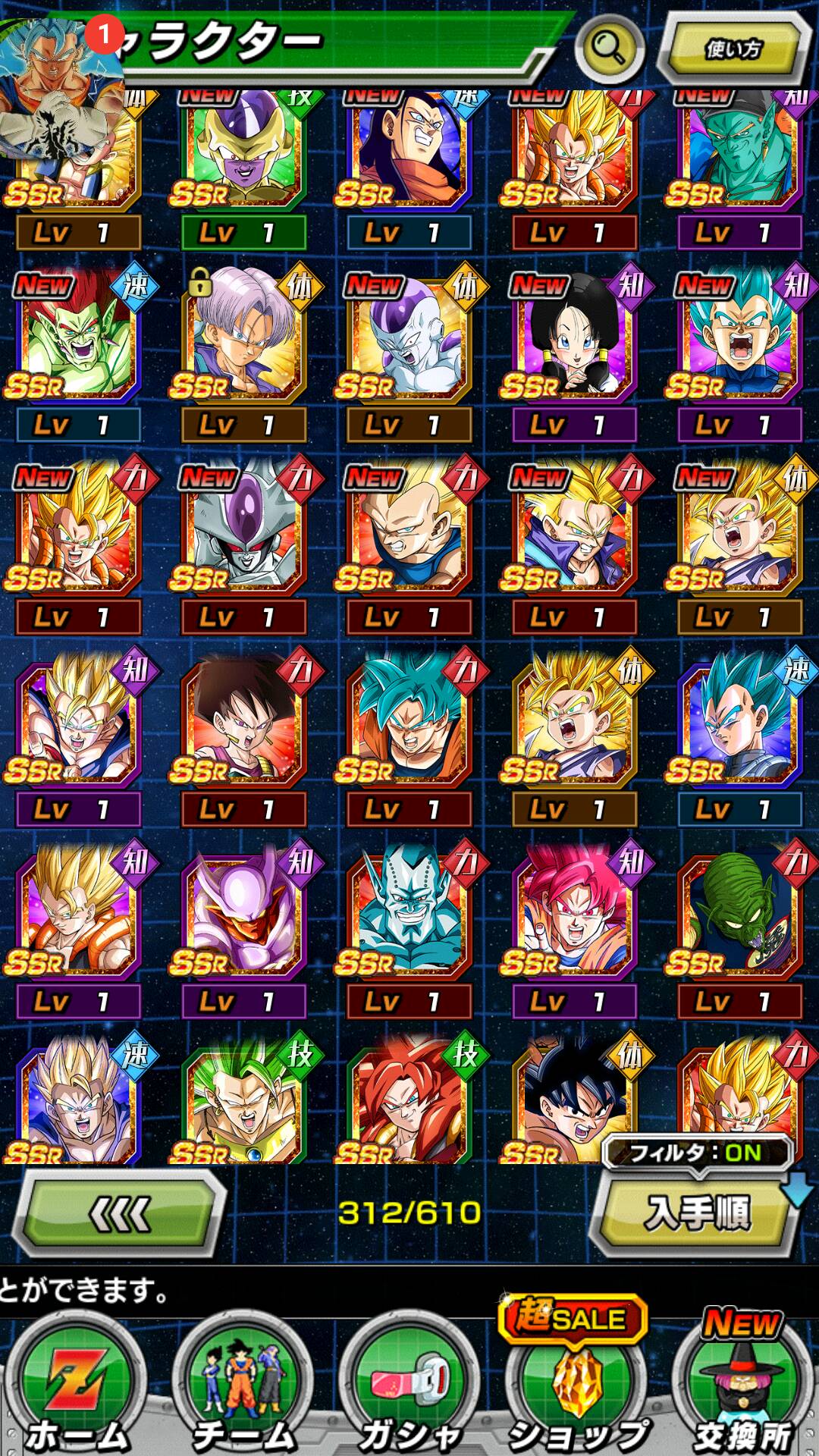This screenshot has height=1456, width=819.
Task: Tap the floating Vegito Blue avatar bubble
Action: (x=61, y=87)
